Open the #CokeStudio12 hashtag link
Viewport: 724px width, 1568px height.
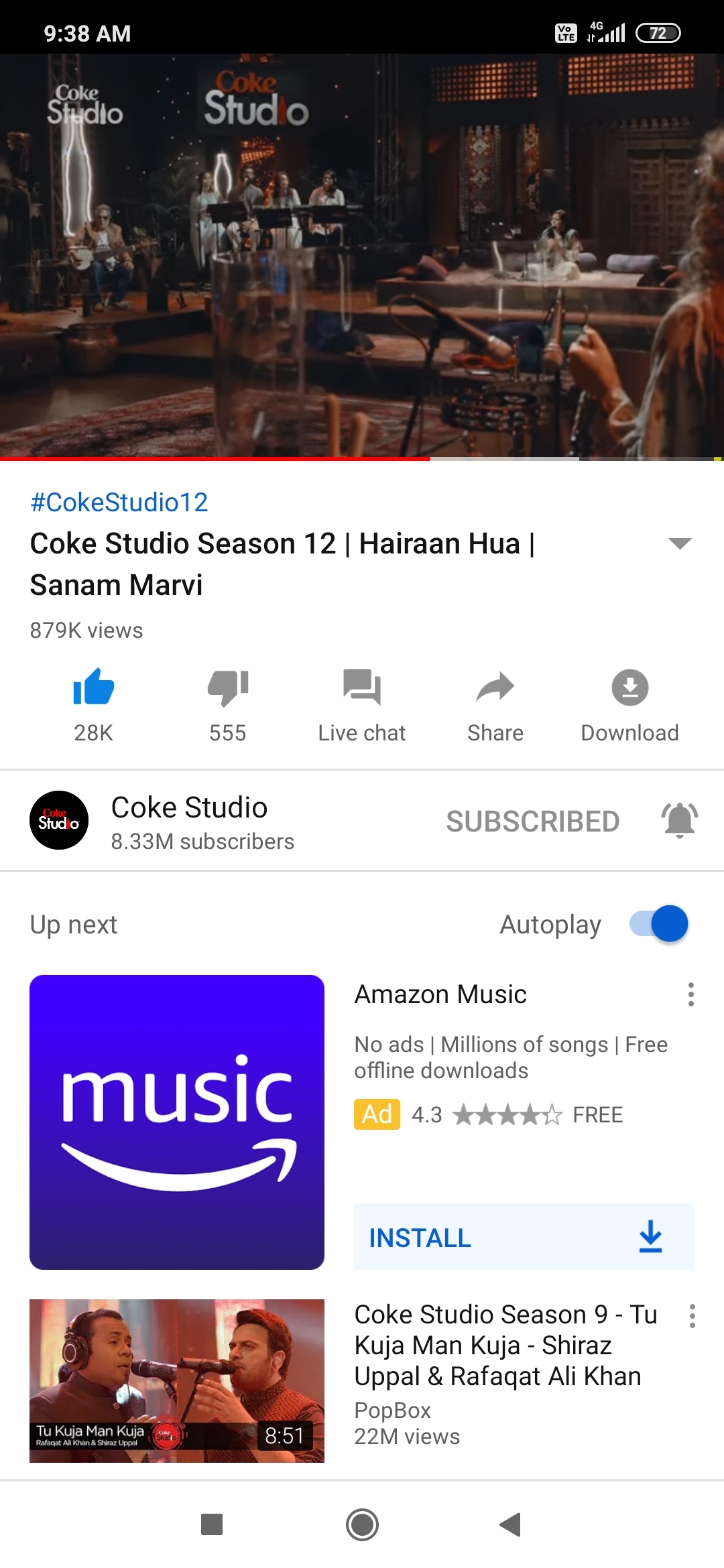119,502
